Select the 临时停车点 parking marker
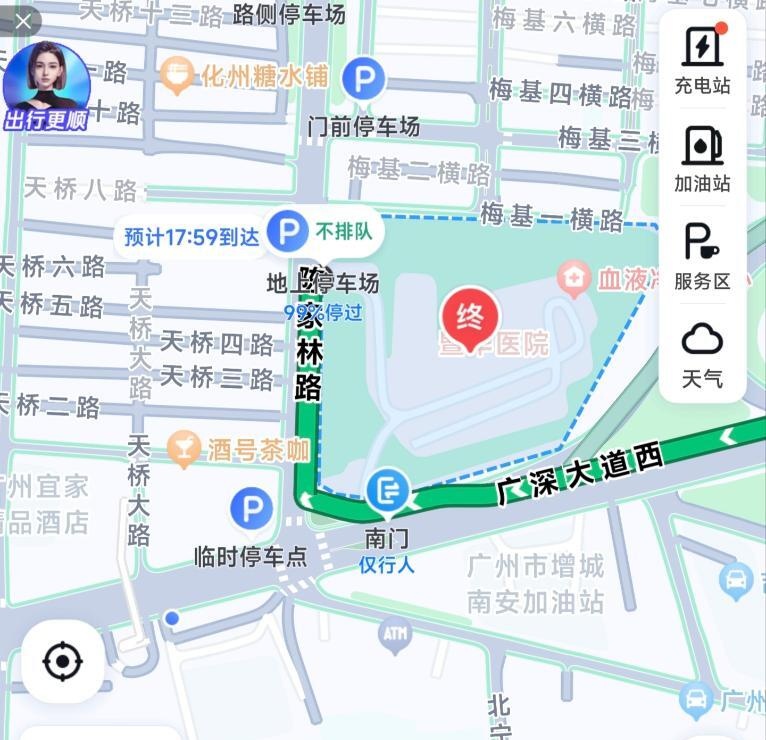This screenshot has height=740, width=766. [252, 510]
